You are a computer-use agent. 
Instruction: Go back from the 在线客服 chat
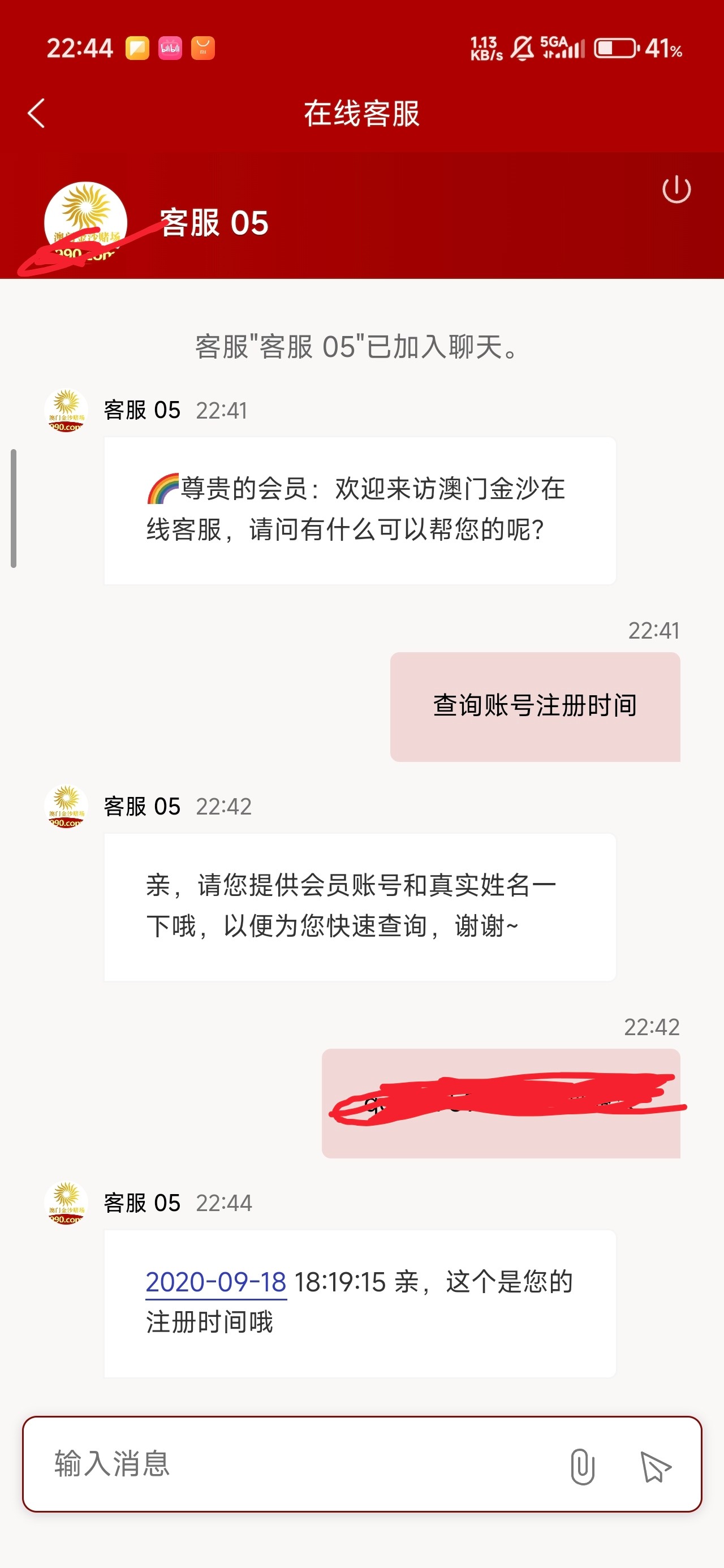coord(37,113)
